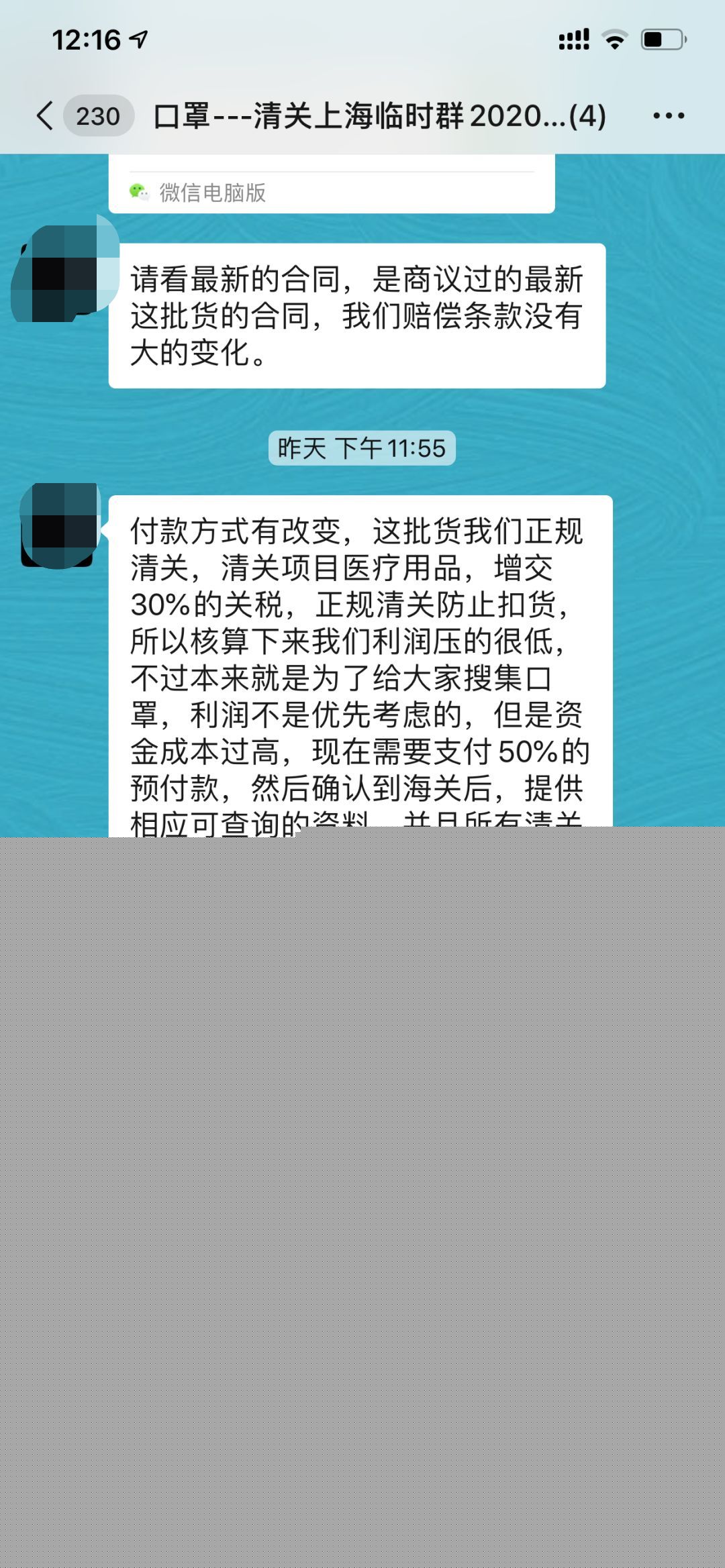This screenshot has height=1568, width=725.
Task: Open the shared card from 微信电脑版
Action: click(332, 184)
